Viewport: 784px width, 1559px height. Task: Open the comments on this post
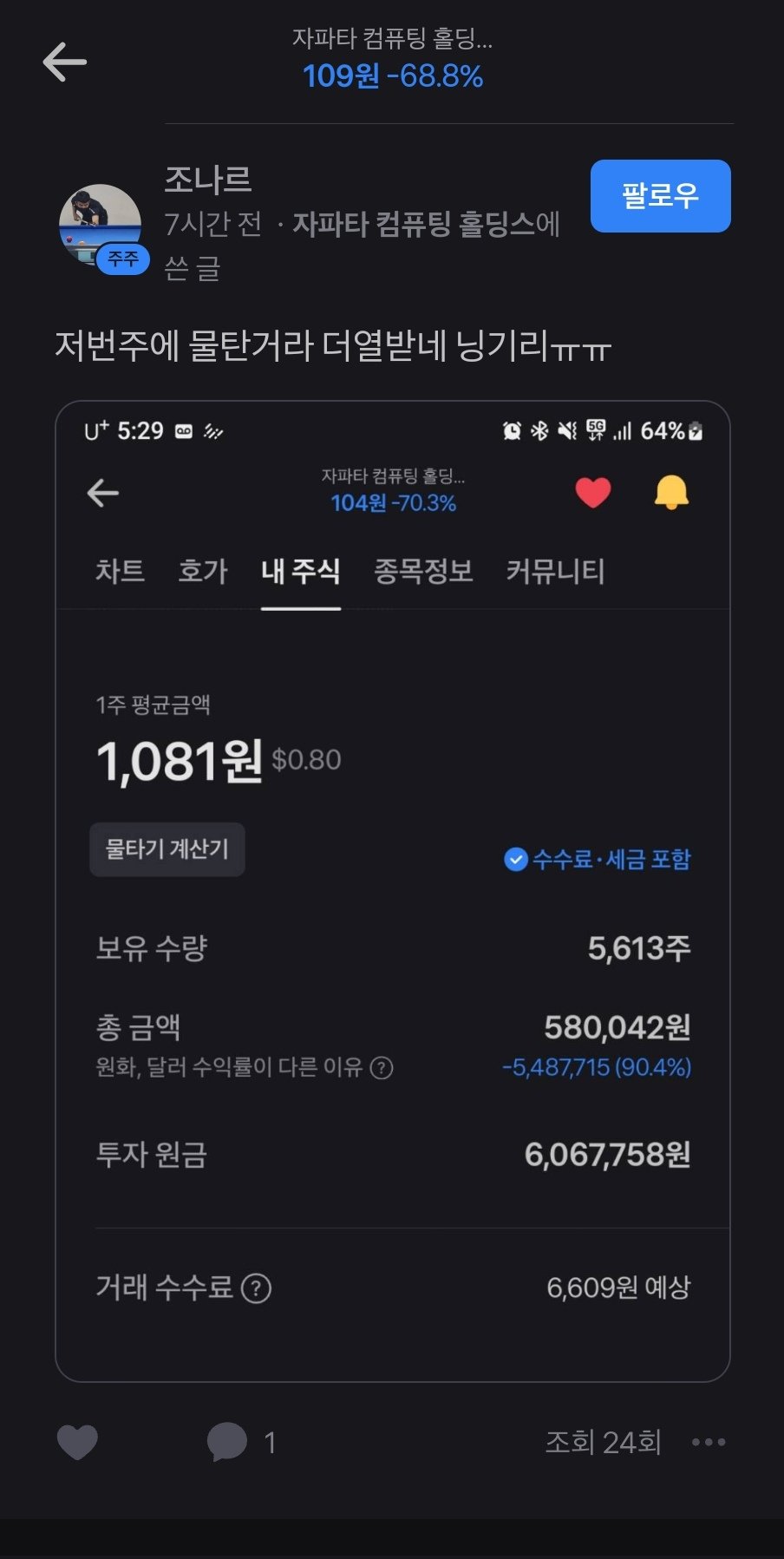[228, 1442]
